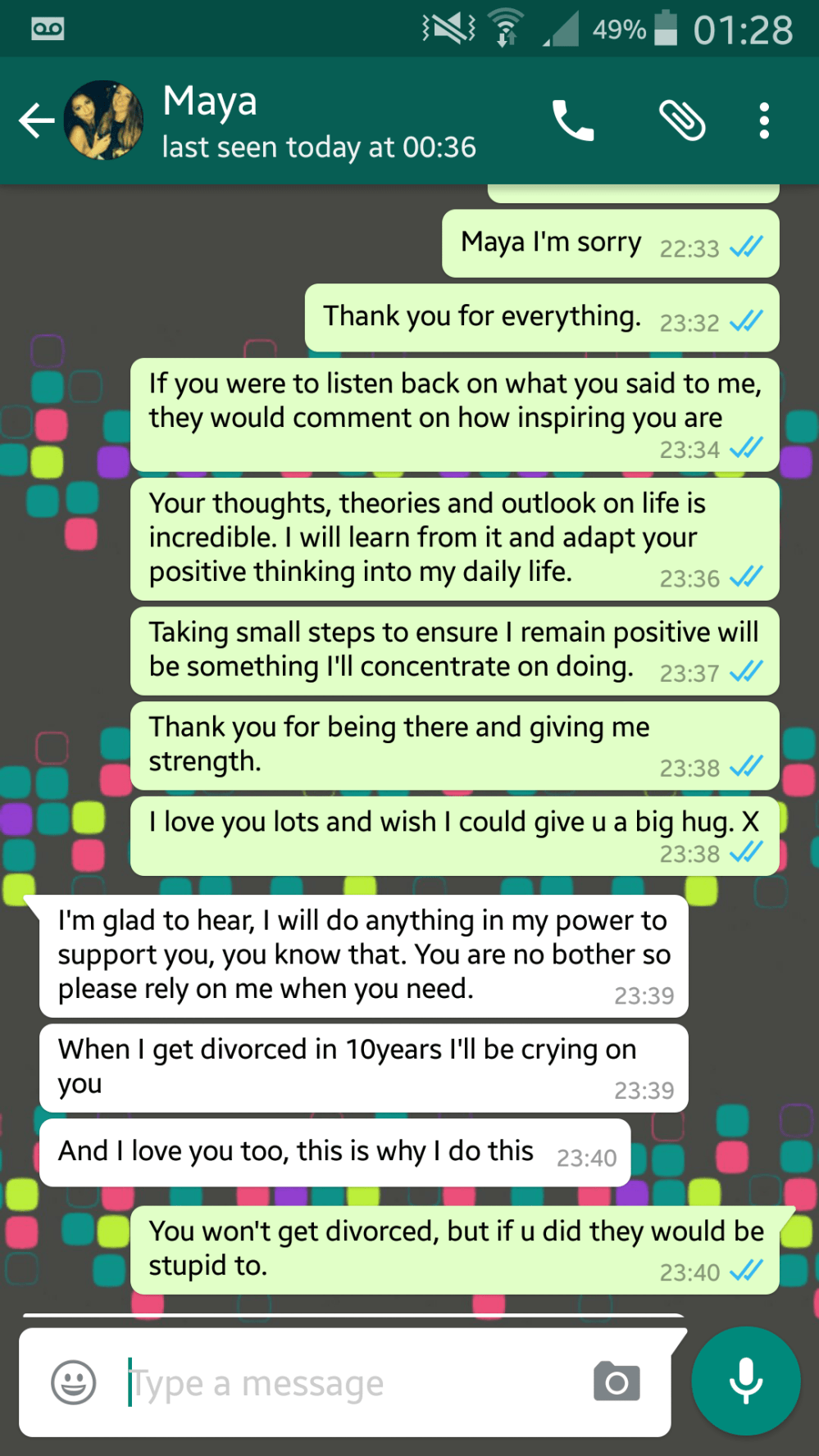The height and width of the screenshot is (1456, 819).
Task: Open the overflow menu
Action: click(x=764, y=121)
